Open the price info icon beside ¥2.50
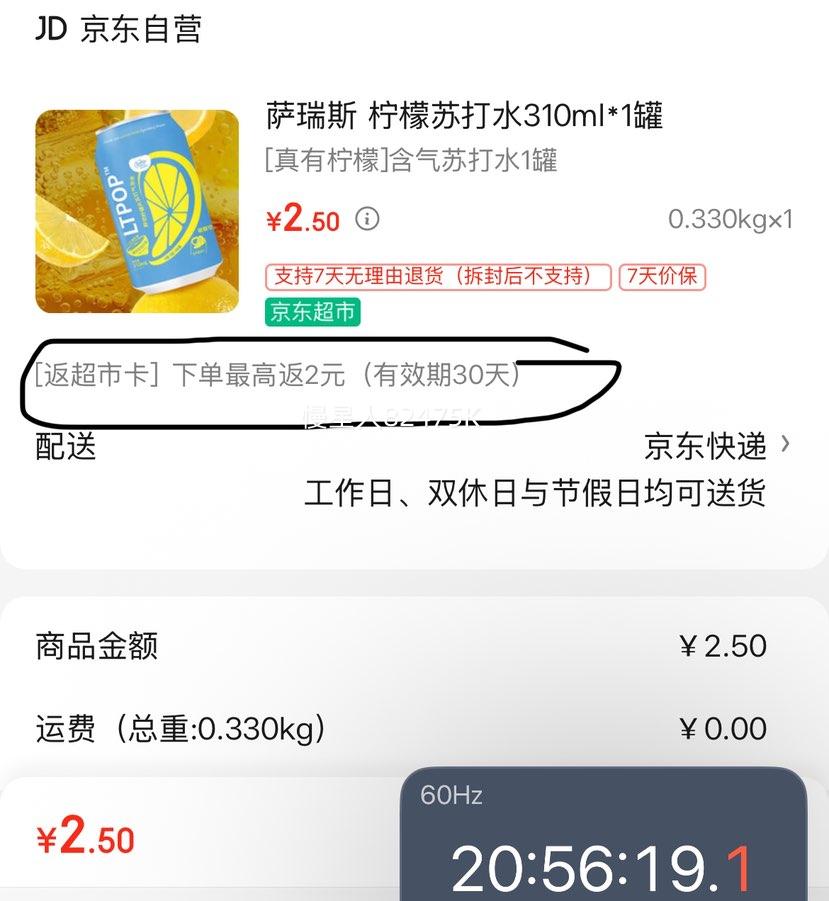This screenshot has width=829, height=901. click(x=368, y=219)
